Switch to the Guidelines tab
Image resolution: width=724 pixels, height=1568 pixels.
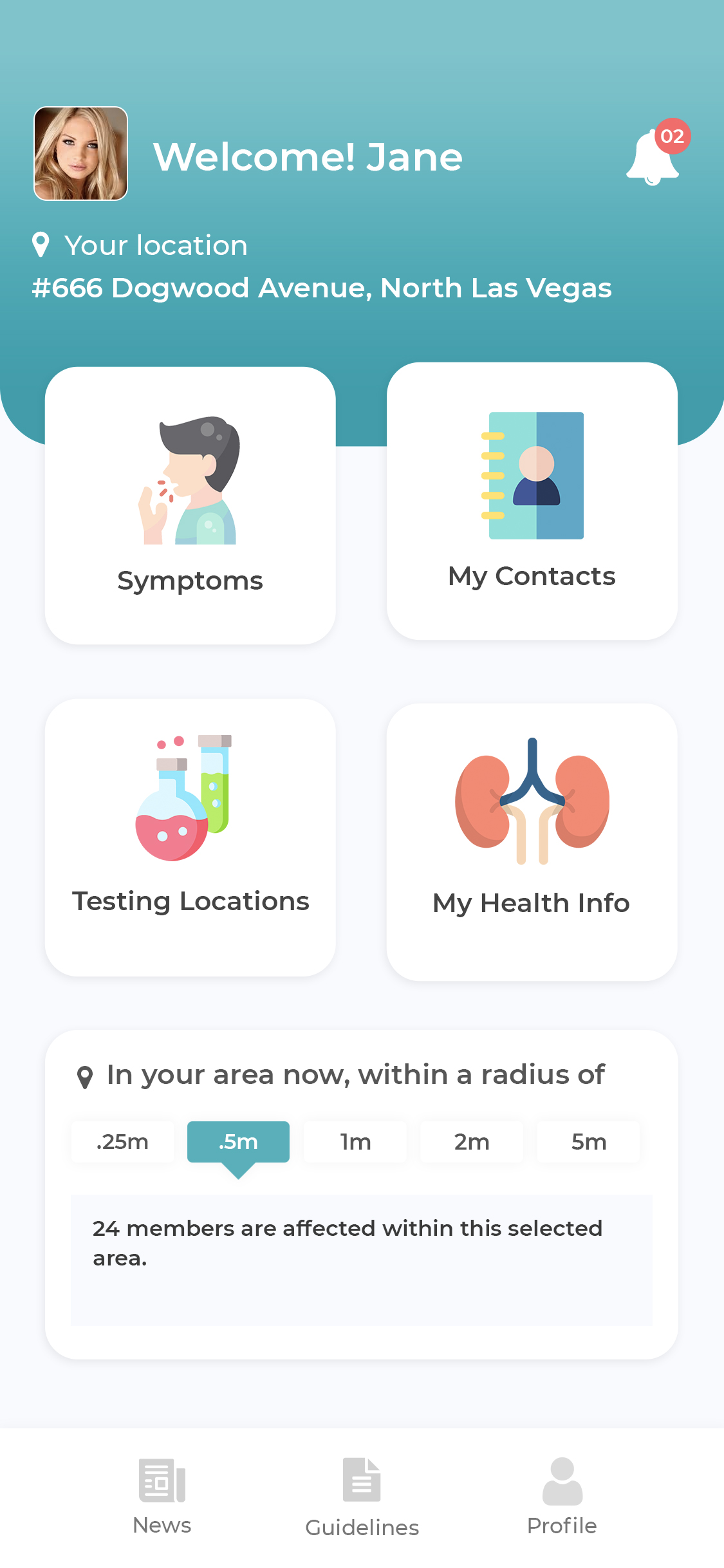362,1498
